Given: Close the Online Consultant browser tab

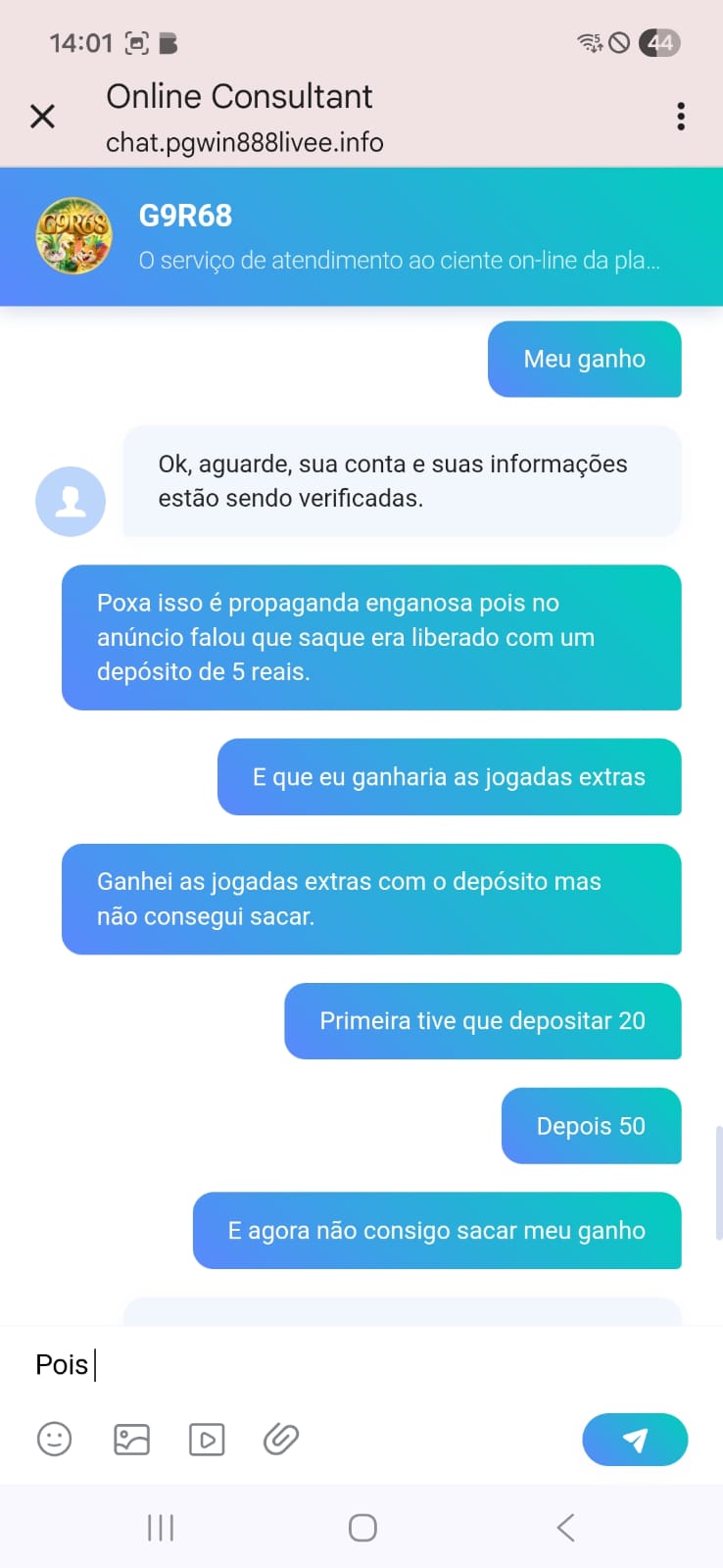Looking at the screenshot, I should click(x=42, y=117).
